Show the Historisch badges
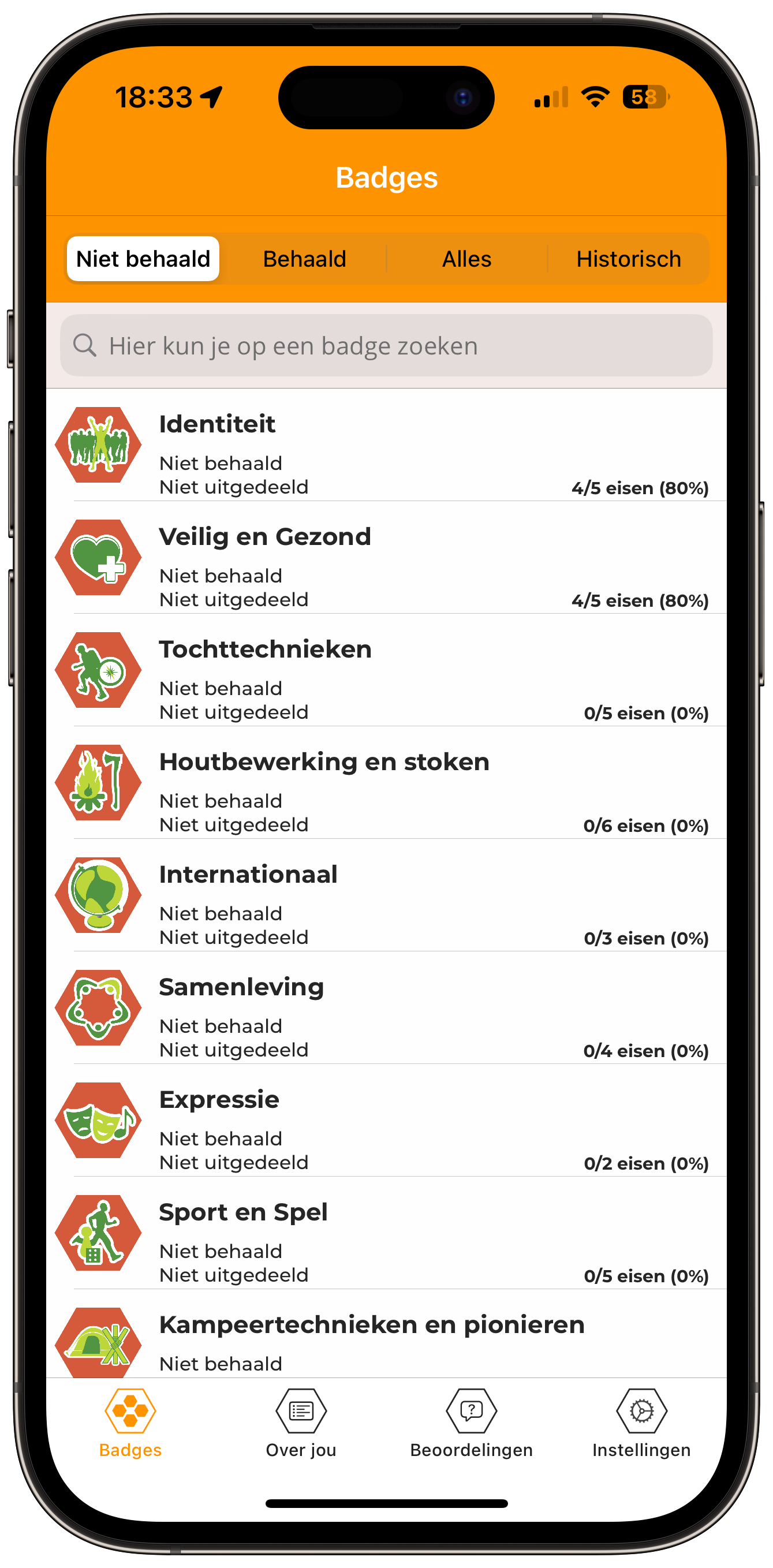Viewport: 773px width, 1568px height. click(628, 259)
